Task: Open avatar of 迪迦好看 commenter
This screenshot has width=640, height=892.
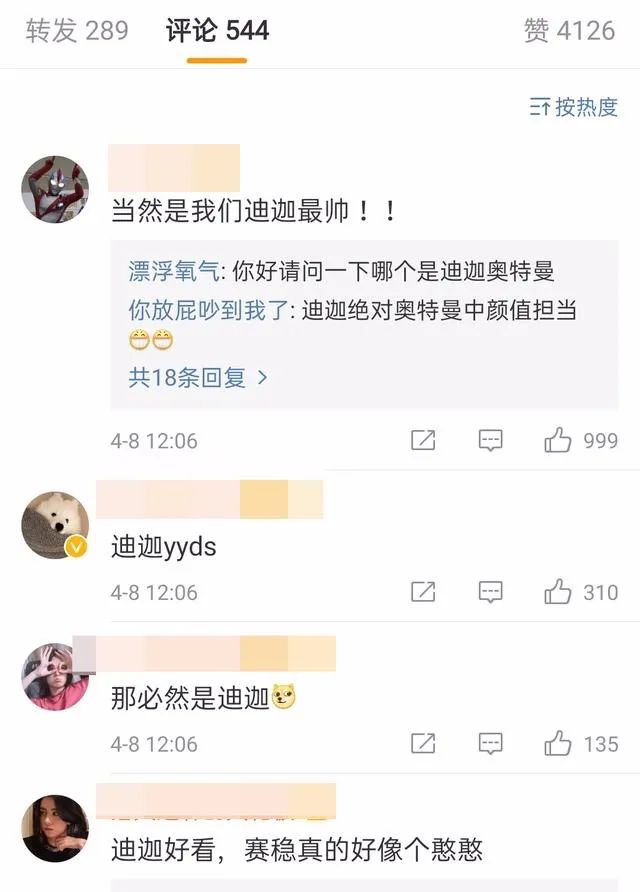Action: click(x=55, y=828)
